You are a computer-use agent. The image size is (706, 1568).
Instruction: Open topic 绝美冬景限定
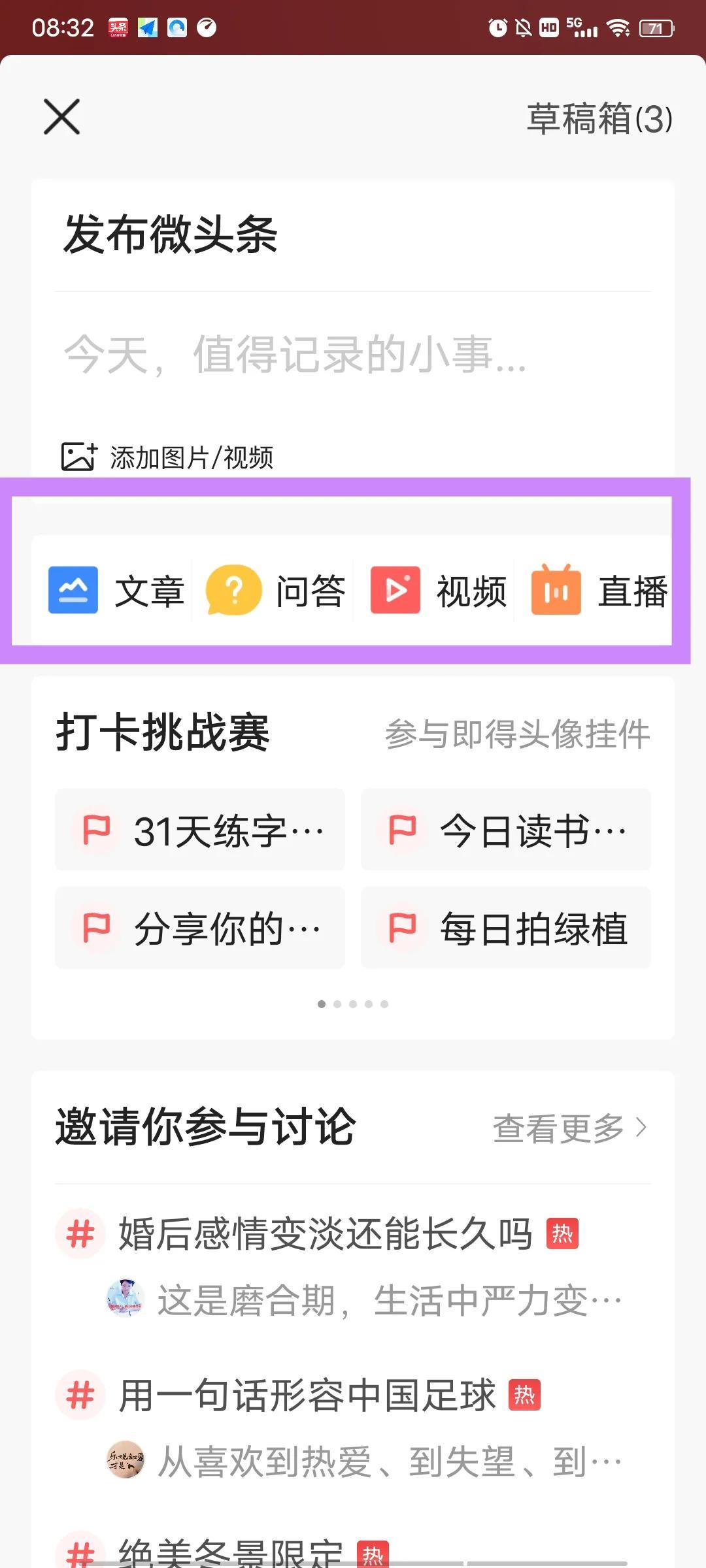(x=230, y=1552)
